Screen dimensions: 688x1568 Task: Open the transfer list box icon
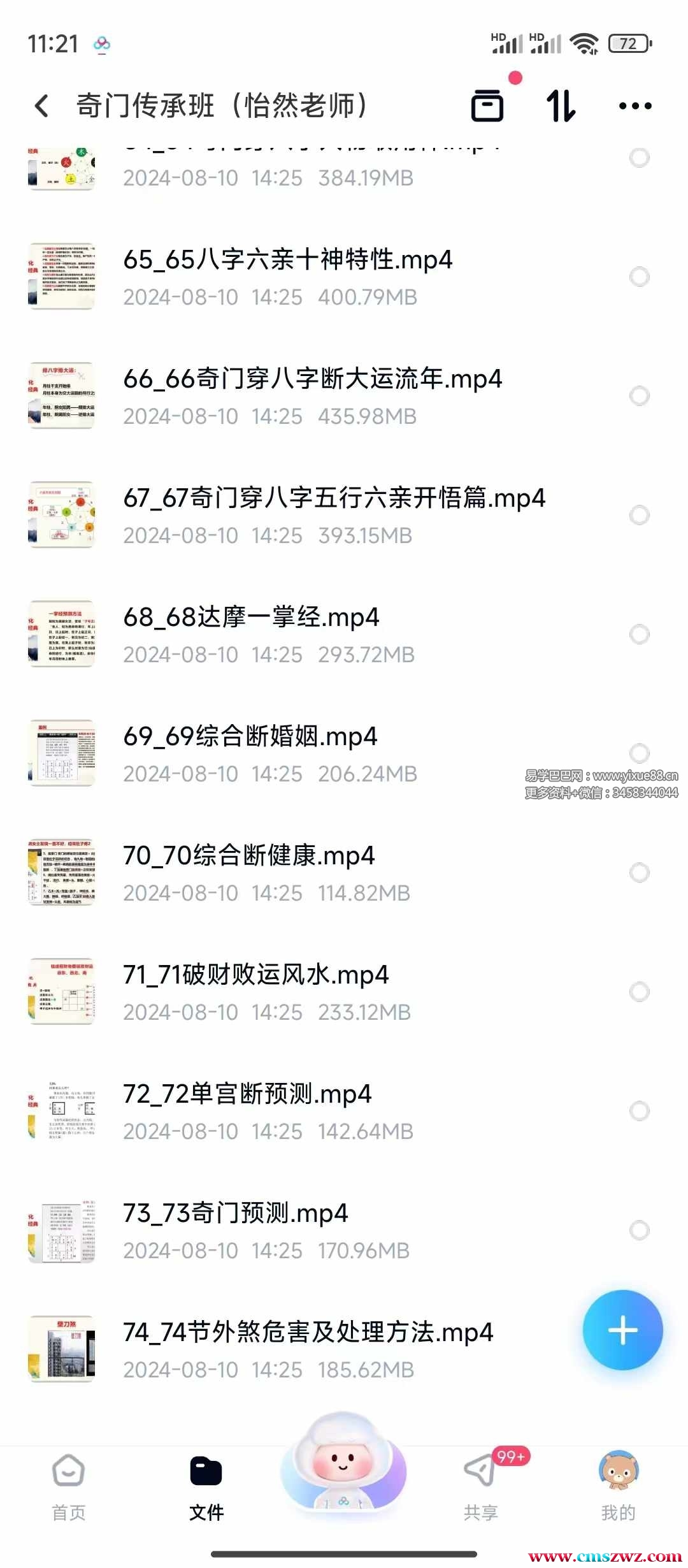487,106
